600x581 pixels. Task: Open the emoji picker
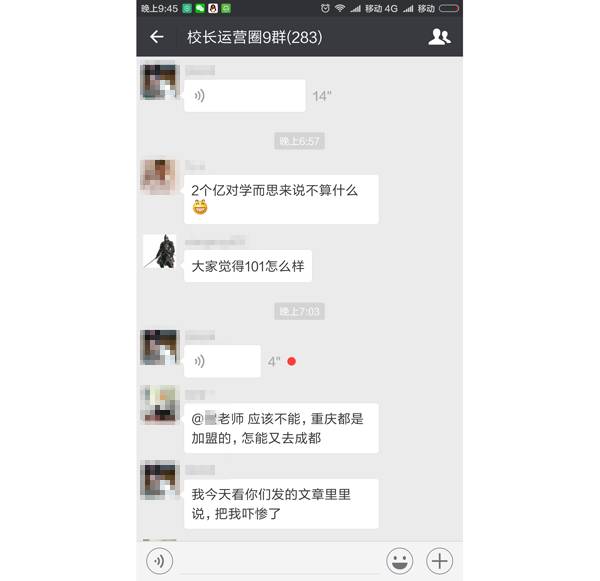(x=400, y=560)
